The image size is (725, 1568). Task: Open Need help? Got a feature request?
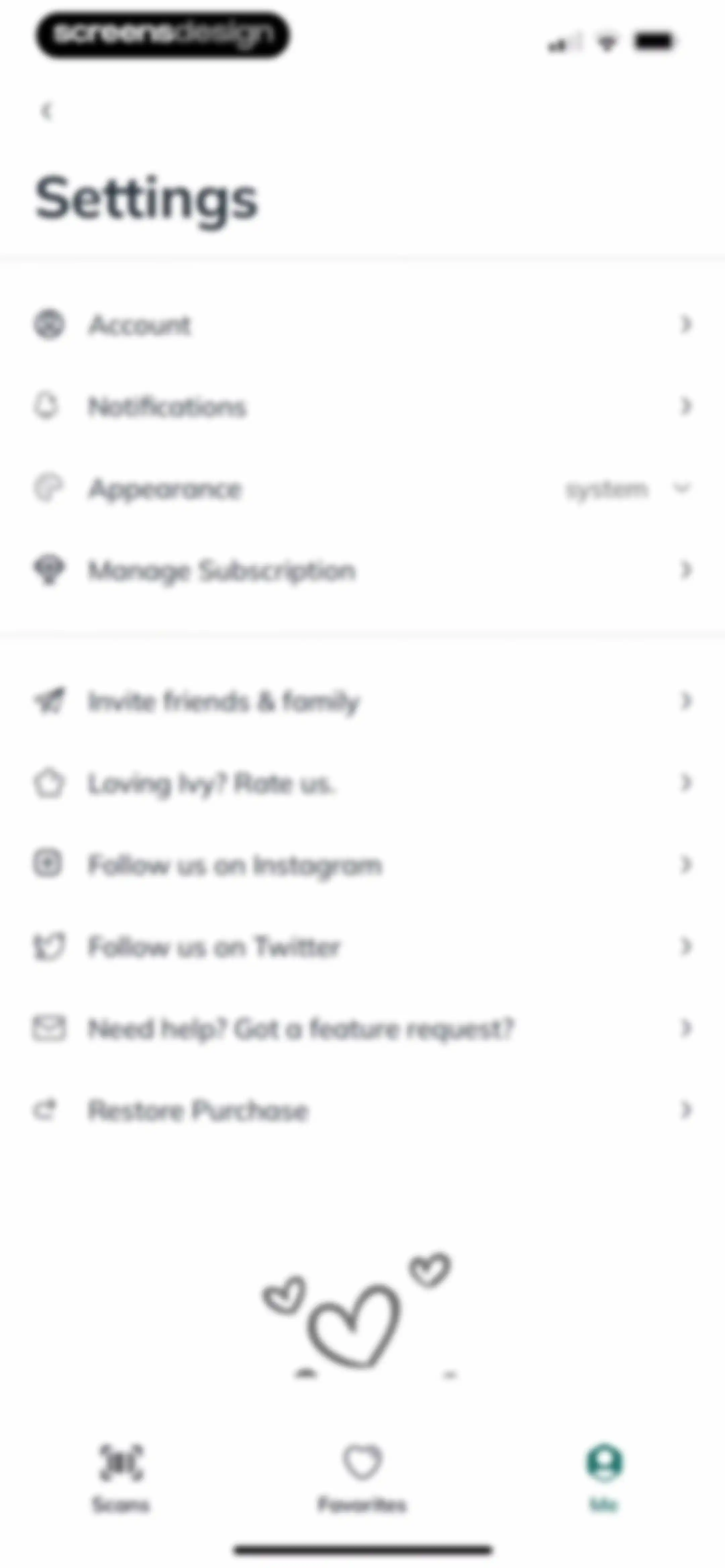(x=362, y=1028)
